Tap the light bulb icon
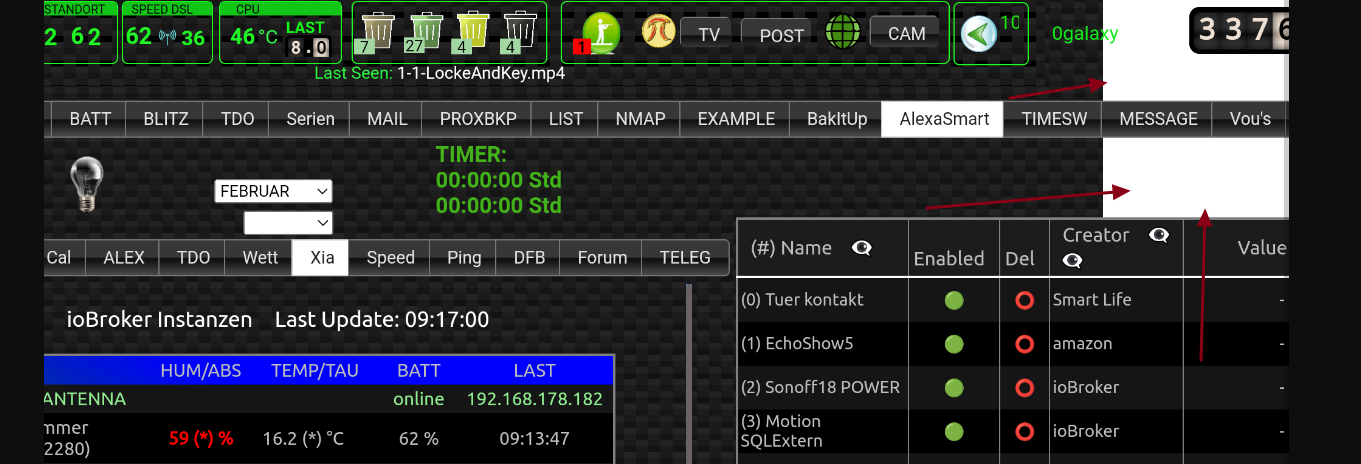 87,184
